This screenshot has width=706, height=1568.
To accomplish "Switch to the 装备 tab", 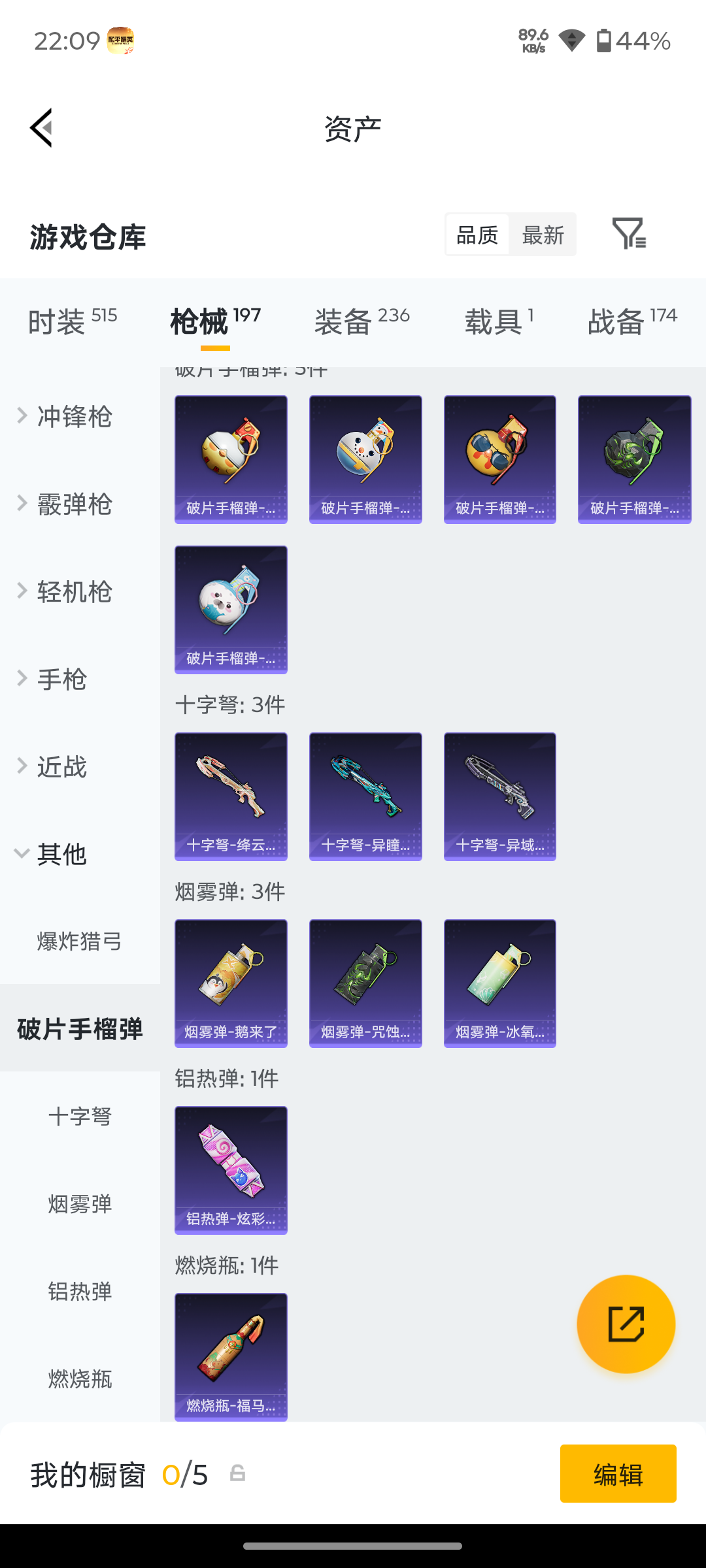I will pos(362,321).
